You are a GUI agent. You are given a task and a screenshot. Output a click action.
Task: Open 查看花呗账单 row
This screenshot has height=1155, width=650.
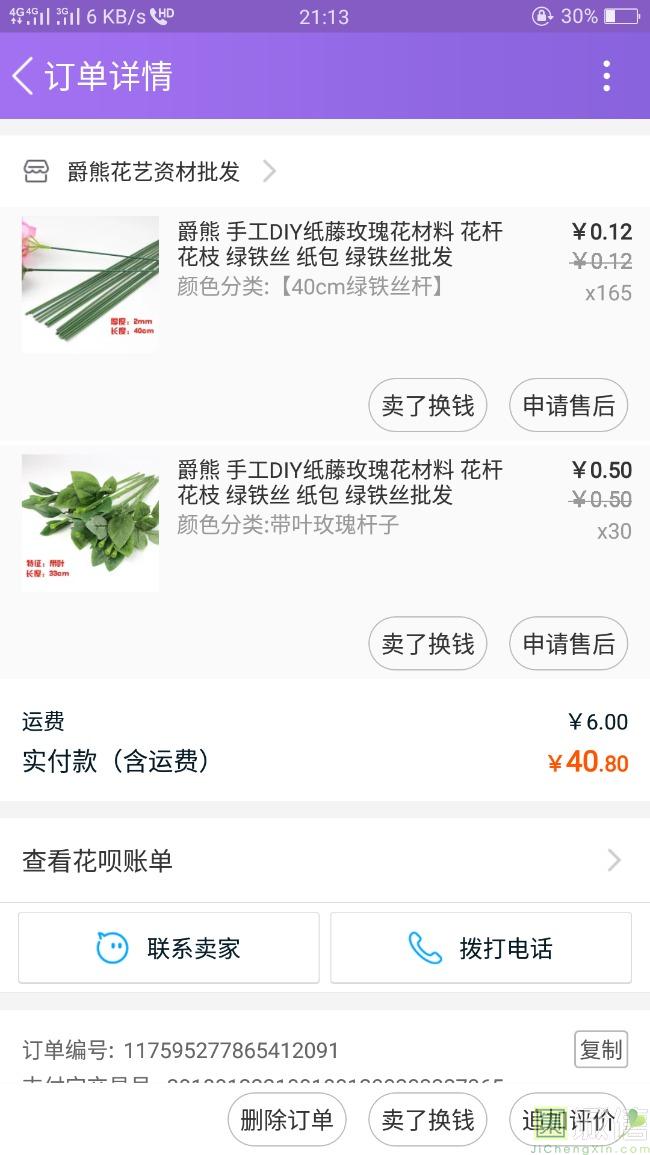coord(324,861)
